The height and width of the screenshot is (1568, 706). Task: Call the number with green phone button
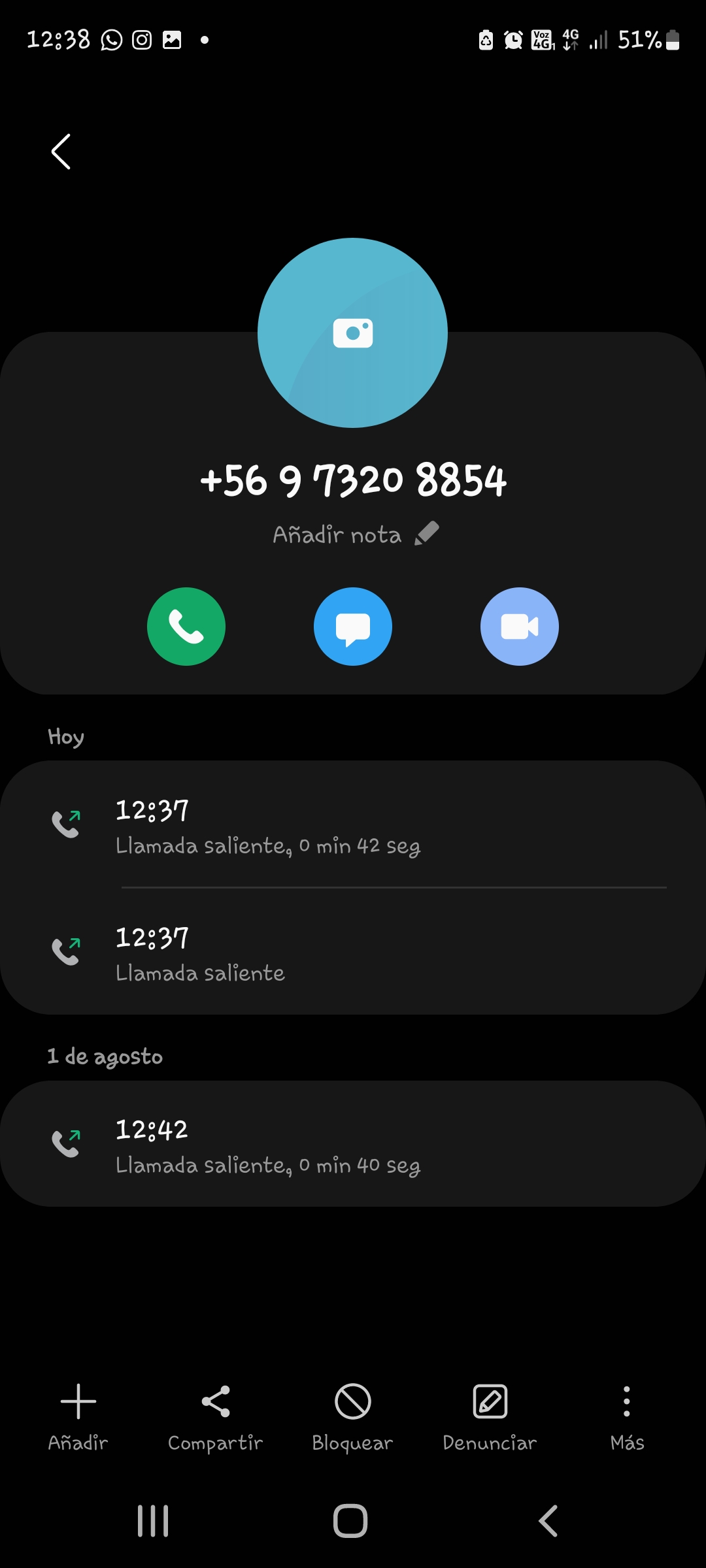tap(186, 627)
